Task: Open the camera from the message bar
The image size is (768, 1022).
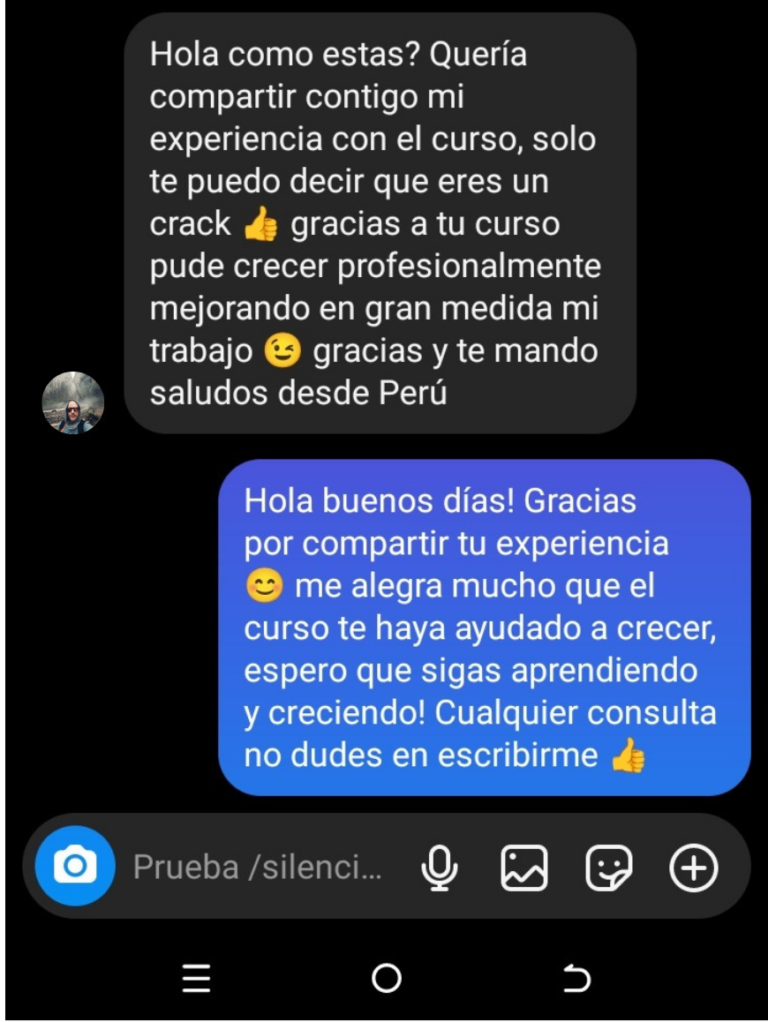Action: [75, 866]
